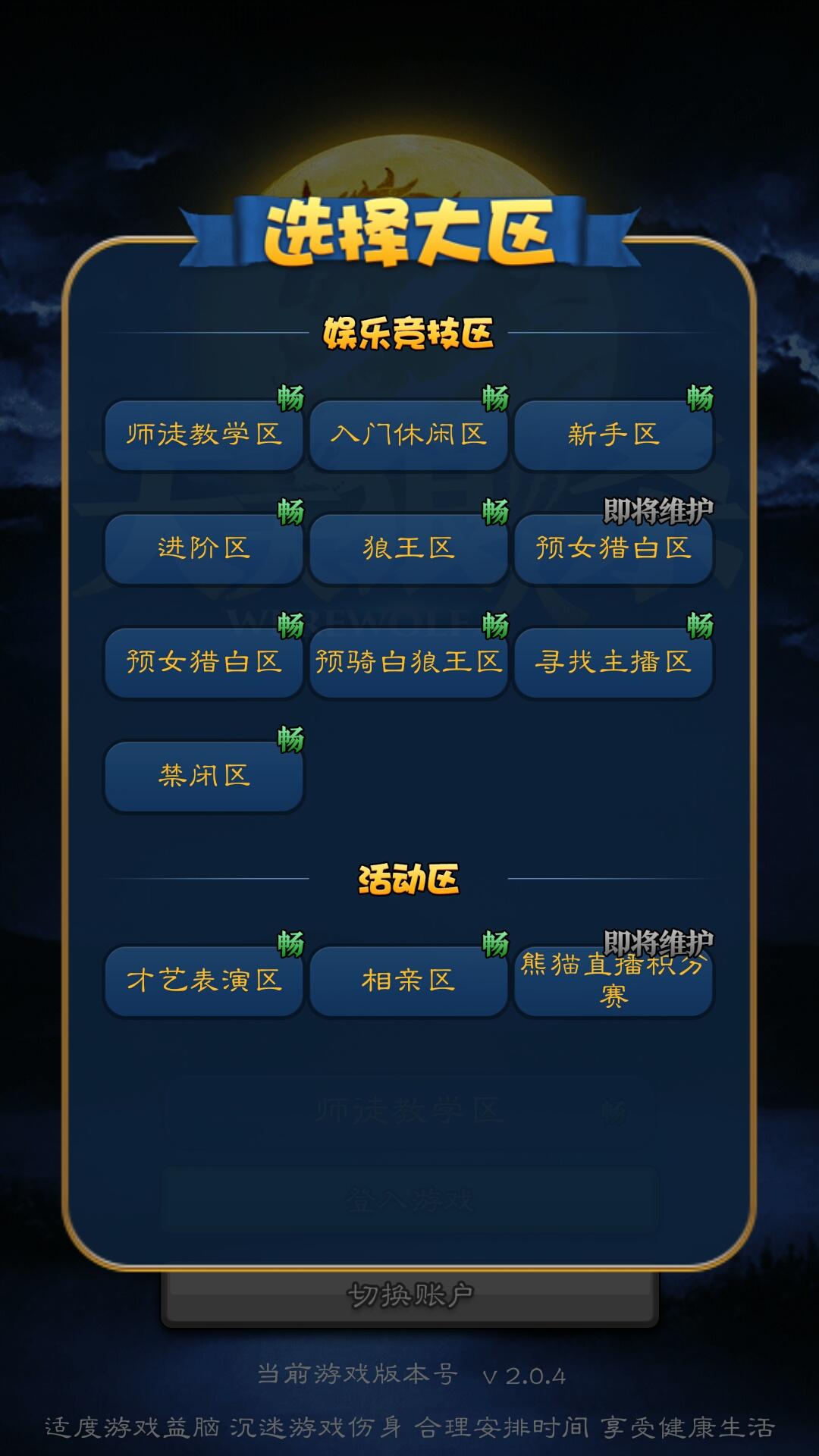
Task: Select the 师徒教学区 server
Action: tap(204, 435)
